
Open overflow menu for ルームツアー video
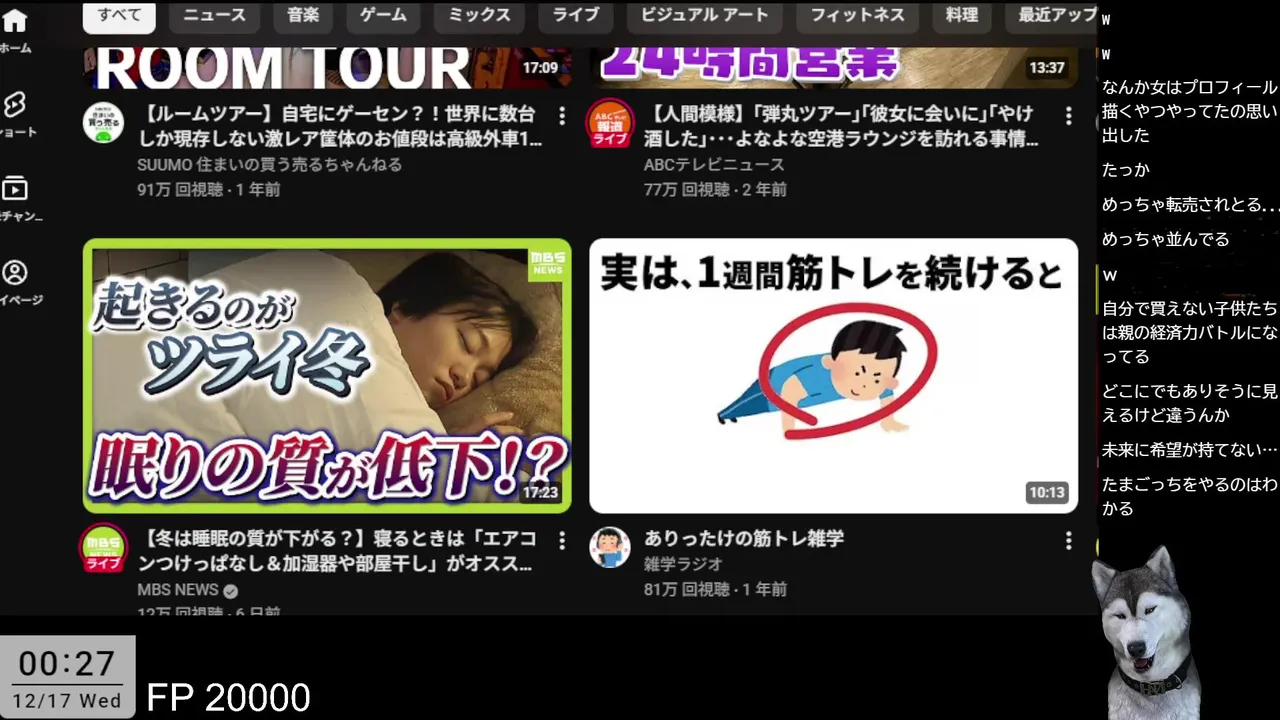562,115
